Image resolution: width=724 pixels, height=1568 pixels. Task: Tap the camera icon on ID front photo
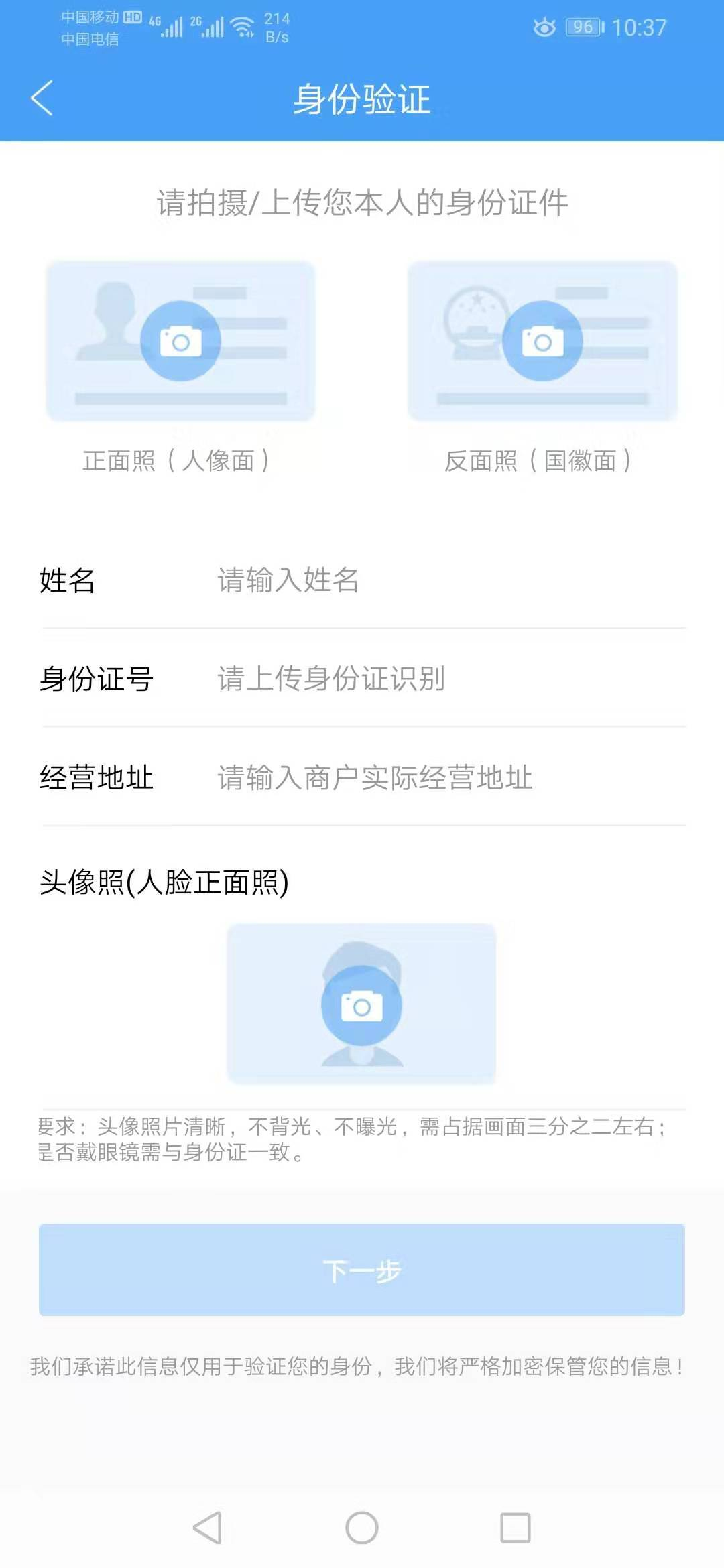181,340
